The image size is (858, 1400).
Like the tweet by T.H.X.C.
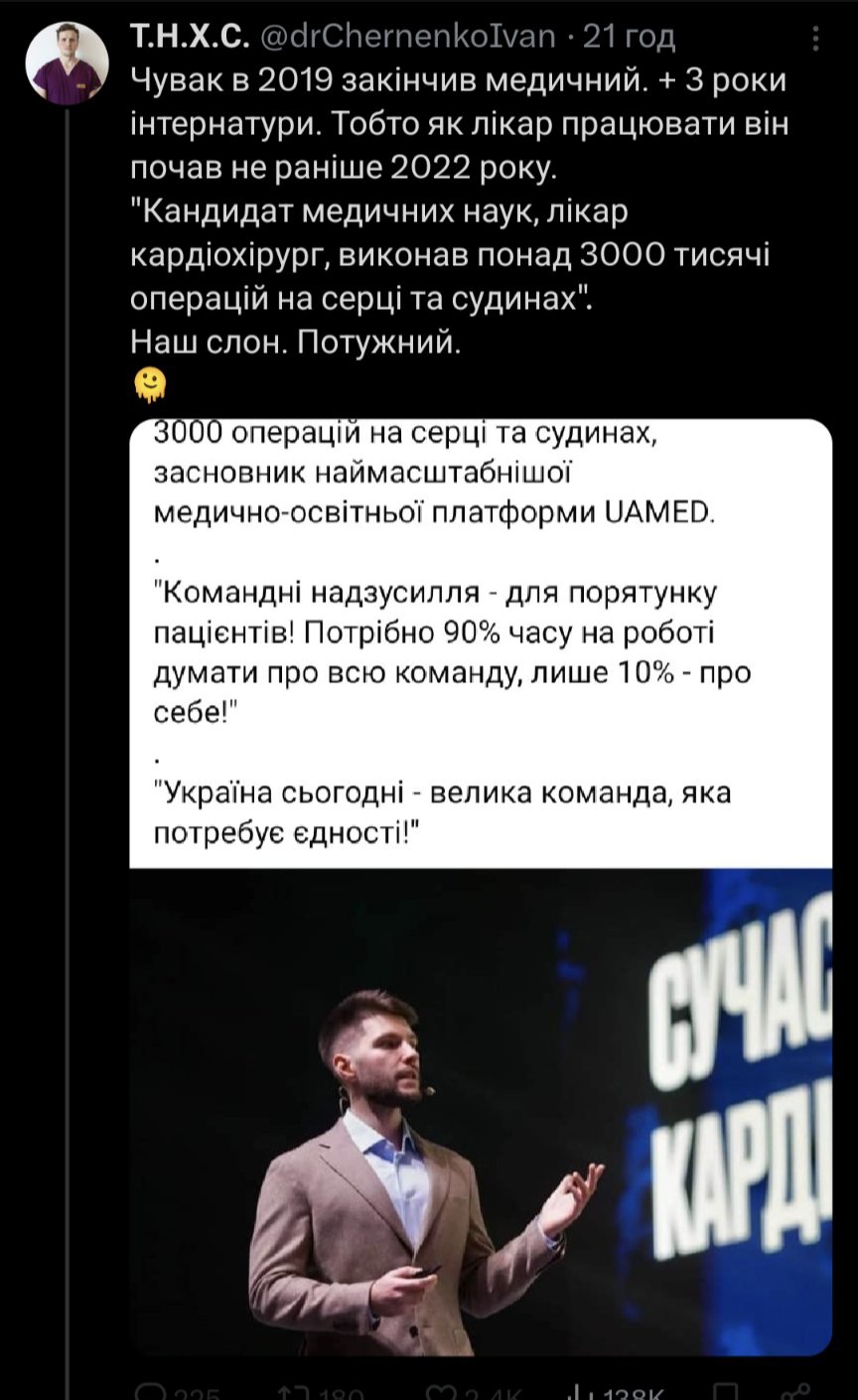[x=443, y=1392]
